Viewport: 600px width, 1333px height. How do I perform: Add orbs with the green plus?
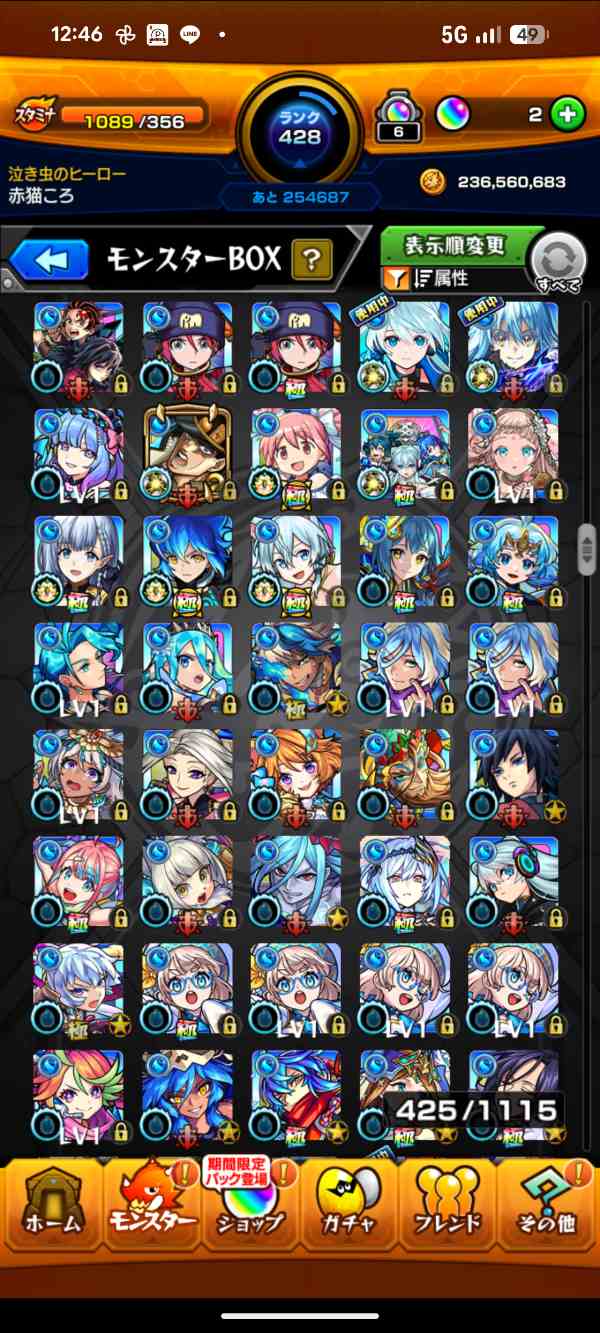click(x=567, y=115)
